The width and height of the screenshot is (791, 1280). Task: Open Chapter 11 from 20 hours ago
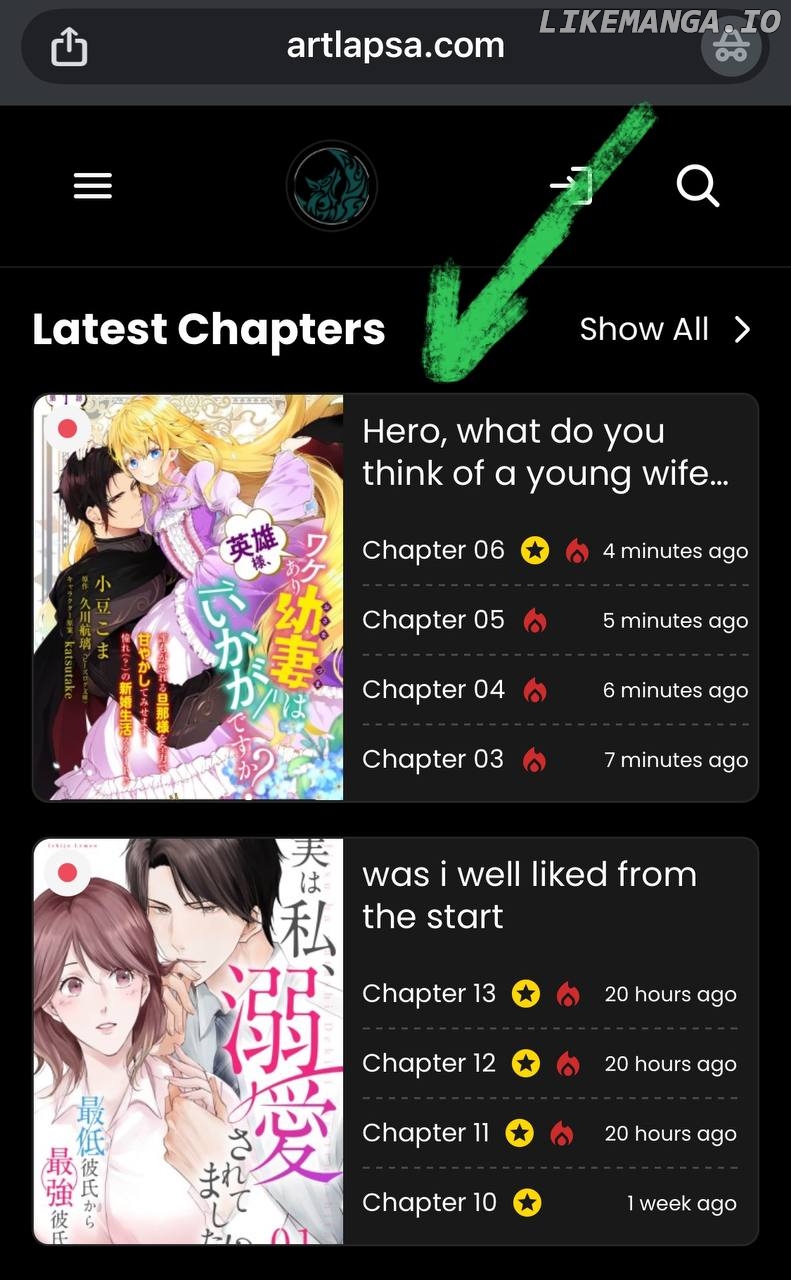pos(426,1133)
